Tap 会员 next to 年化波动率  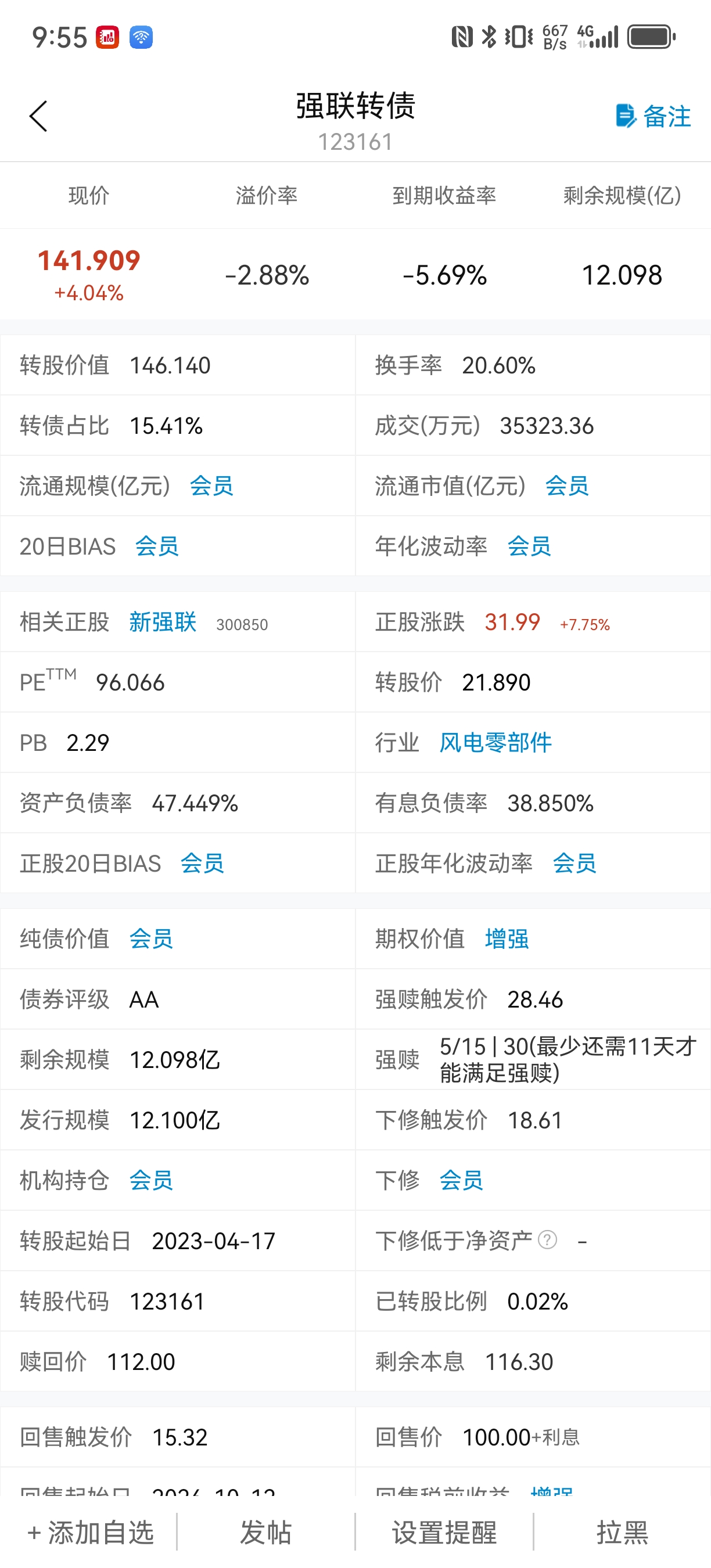pos(529,546)
